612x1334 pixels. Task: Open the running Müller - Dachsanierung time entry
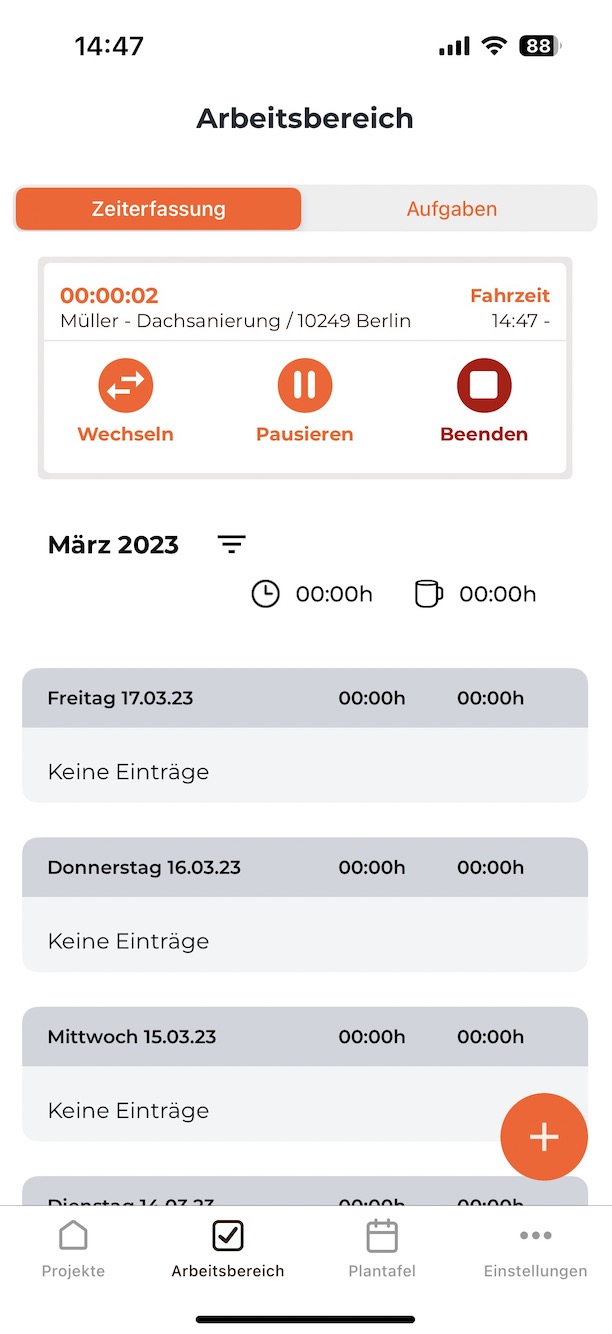point(305,308)
